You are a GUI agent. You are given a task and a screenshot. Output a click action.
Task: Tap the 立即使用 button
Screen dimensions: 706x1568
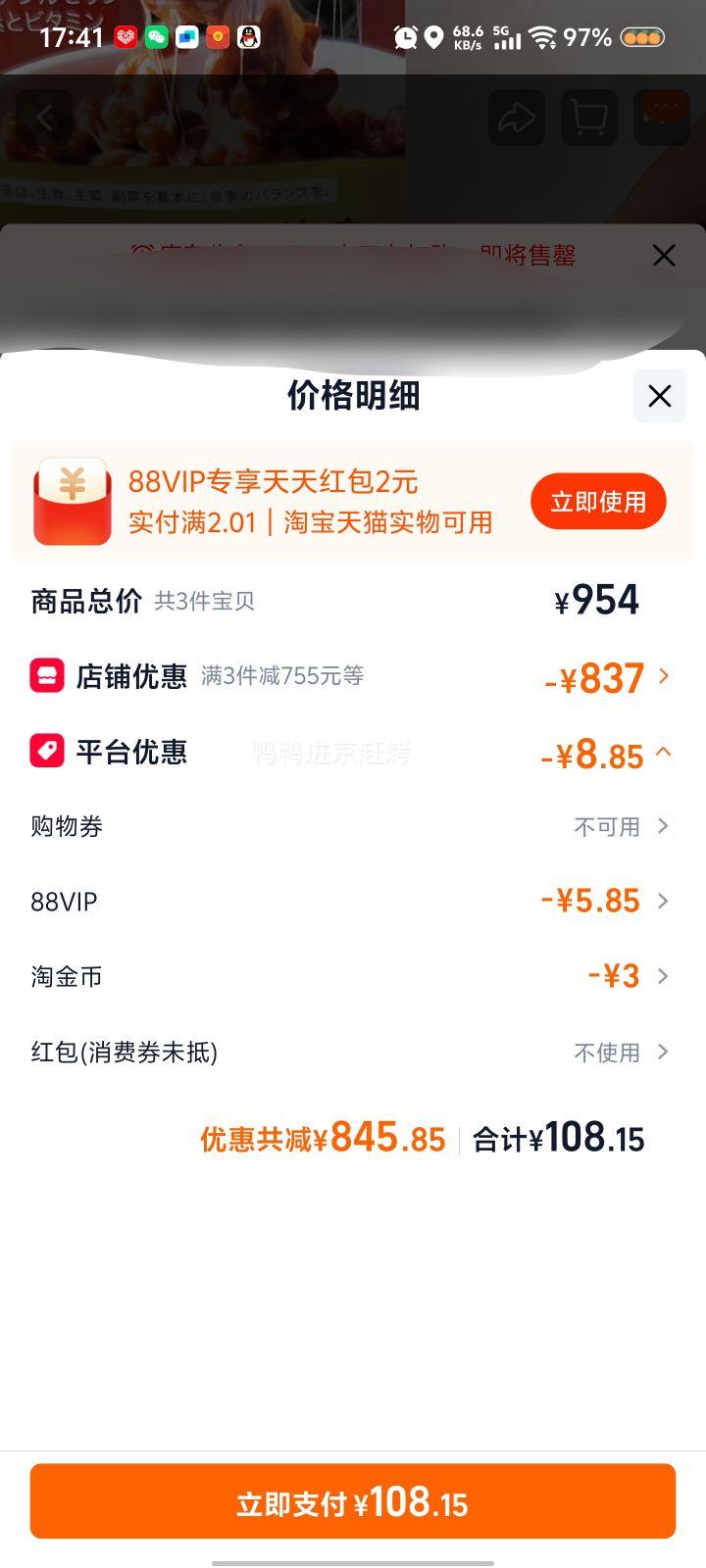(598, 501)
